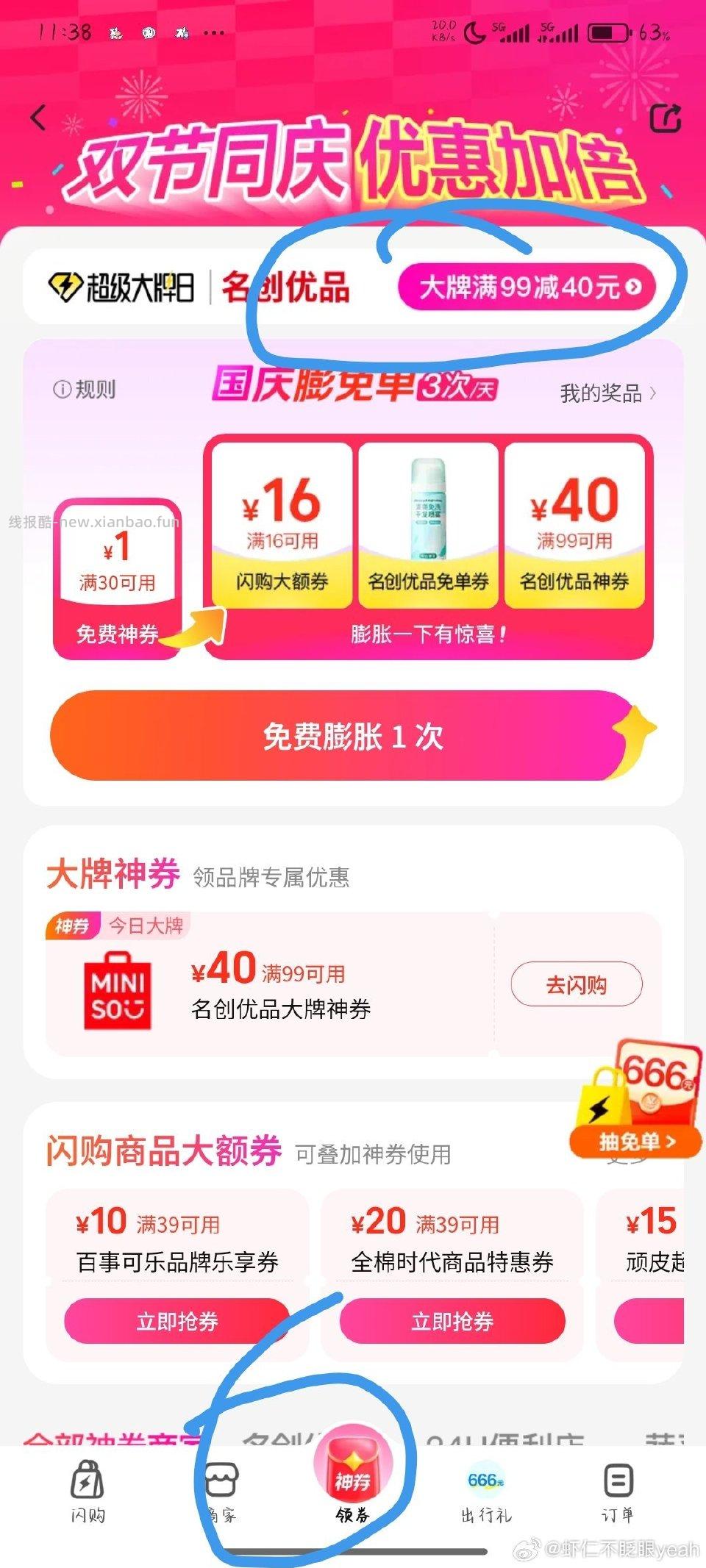Tap the 闪购 bag icon in bottom navigation

(88, 1480)
